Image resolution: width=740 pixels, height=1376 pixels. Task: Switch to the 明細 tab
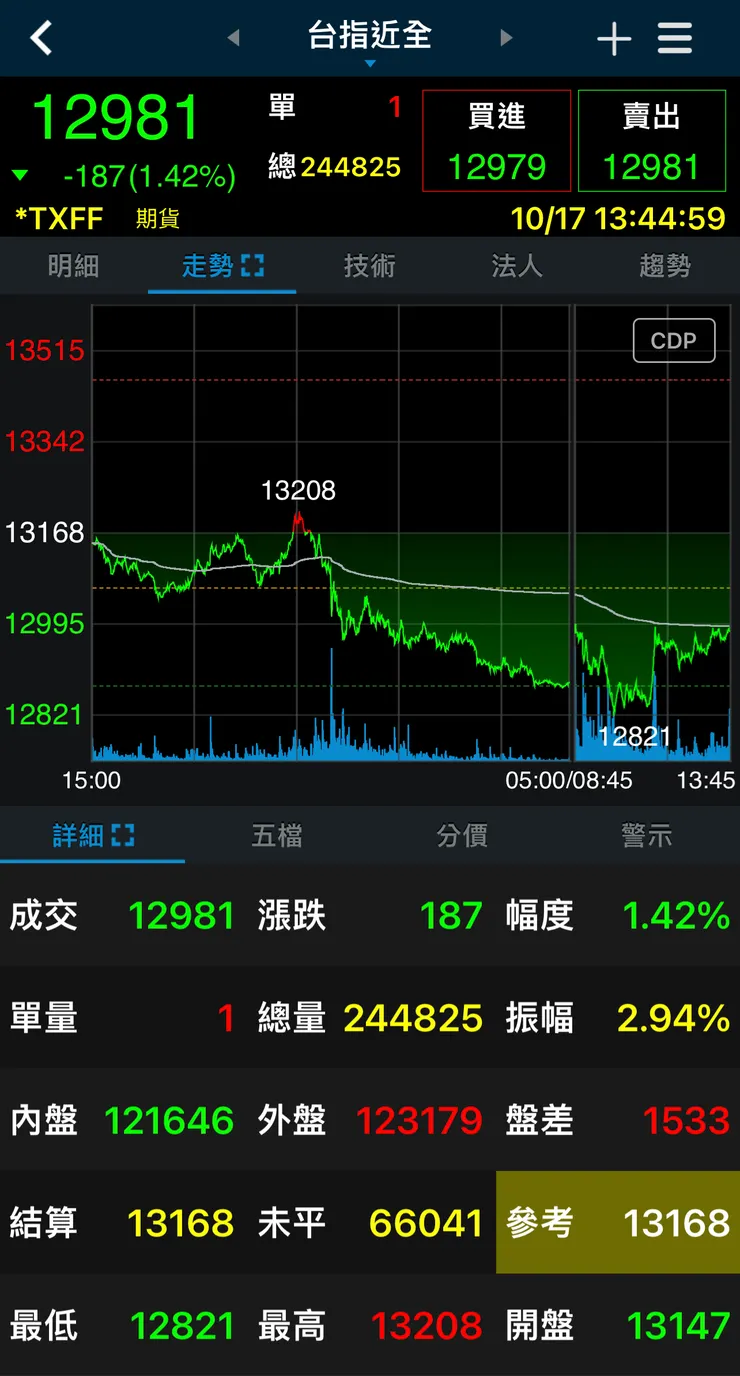[x=74, y=266]
